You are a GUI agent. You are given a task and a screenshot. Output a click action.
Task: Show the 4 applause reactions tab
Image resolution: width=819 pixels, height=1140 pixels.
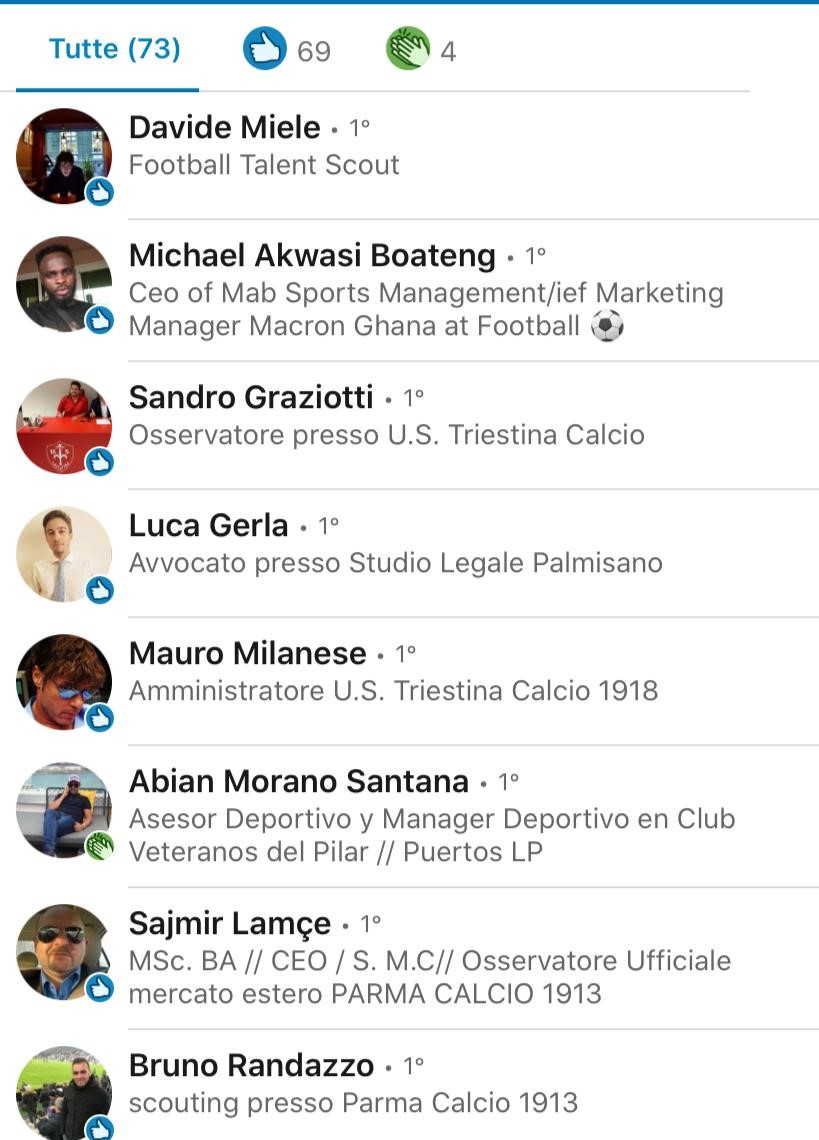click(x=421, y=50)
